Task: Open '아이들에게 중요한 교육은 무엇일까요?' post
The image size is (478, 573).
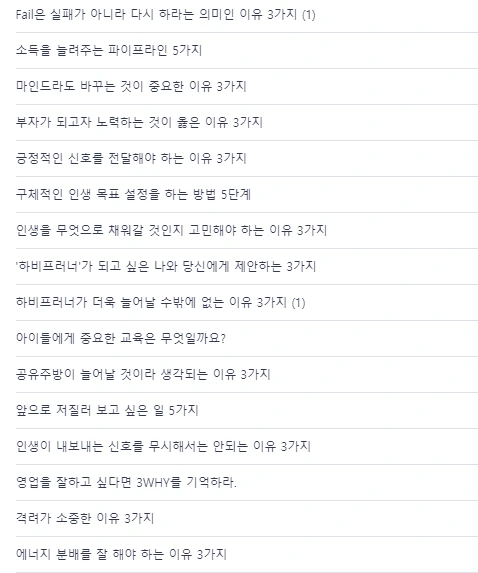Action: point(121,338)
